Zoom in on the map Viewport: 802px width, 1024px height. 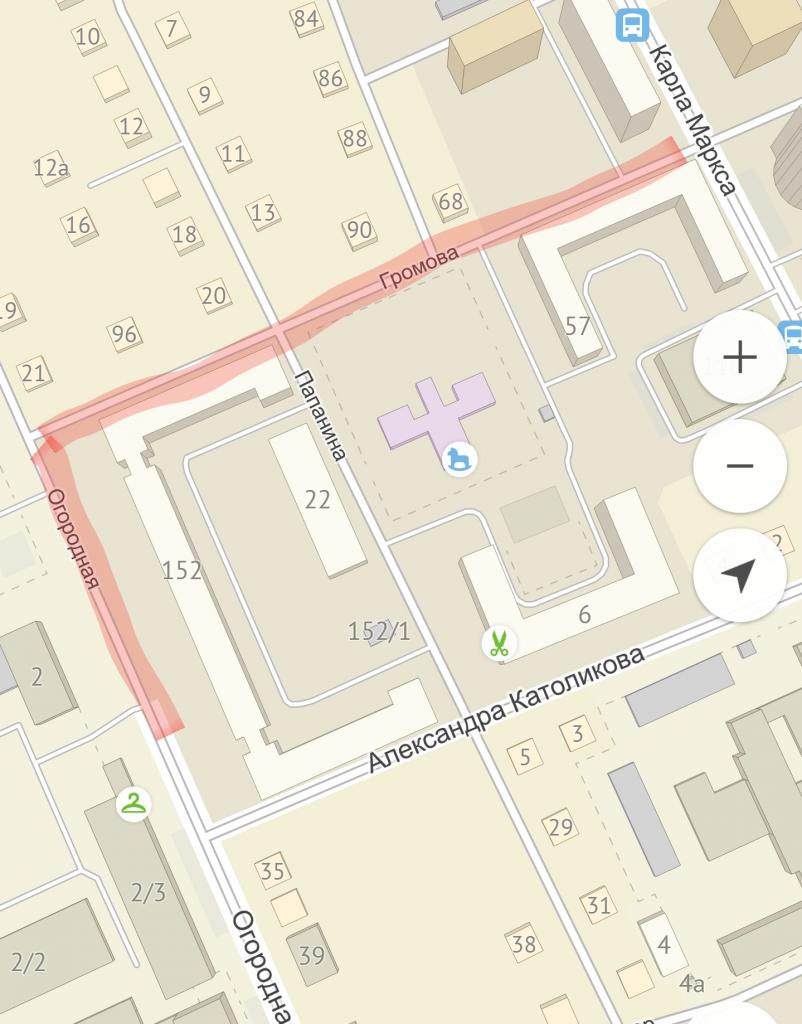739,357
